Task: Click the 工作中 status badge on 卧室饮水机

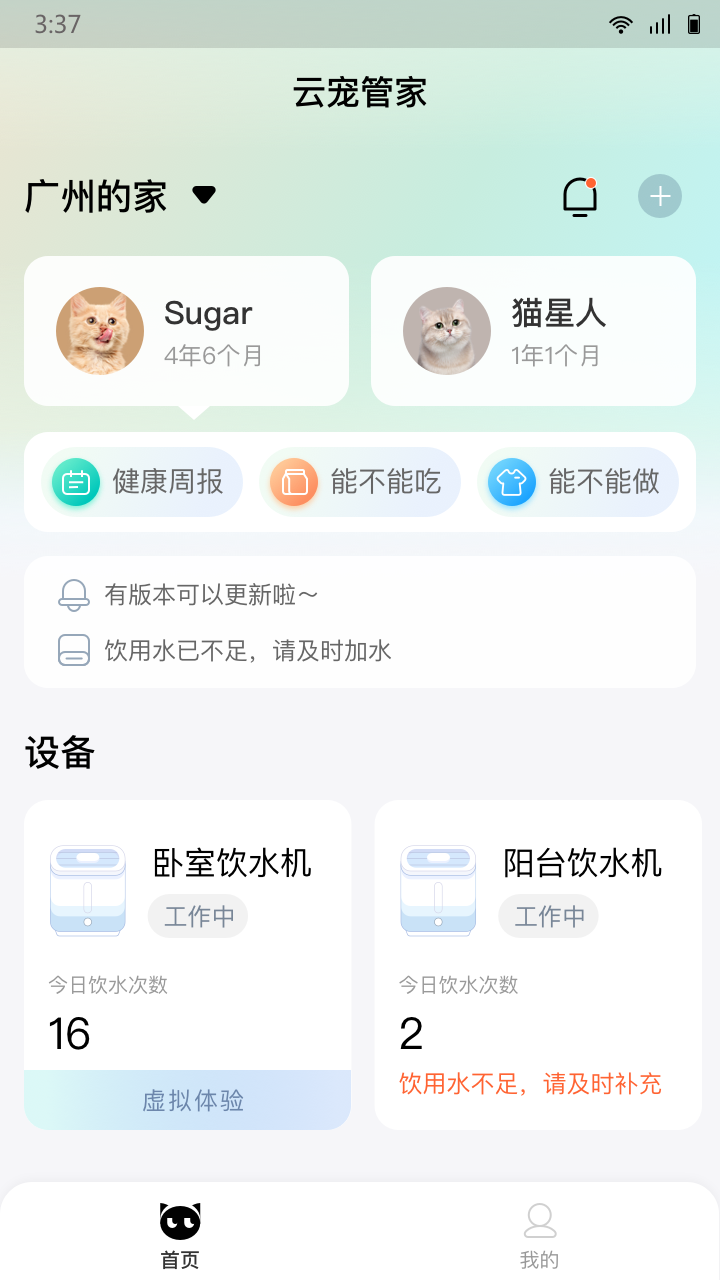Action: [198, 915]
